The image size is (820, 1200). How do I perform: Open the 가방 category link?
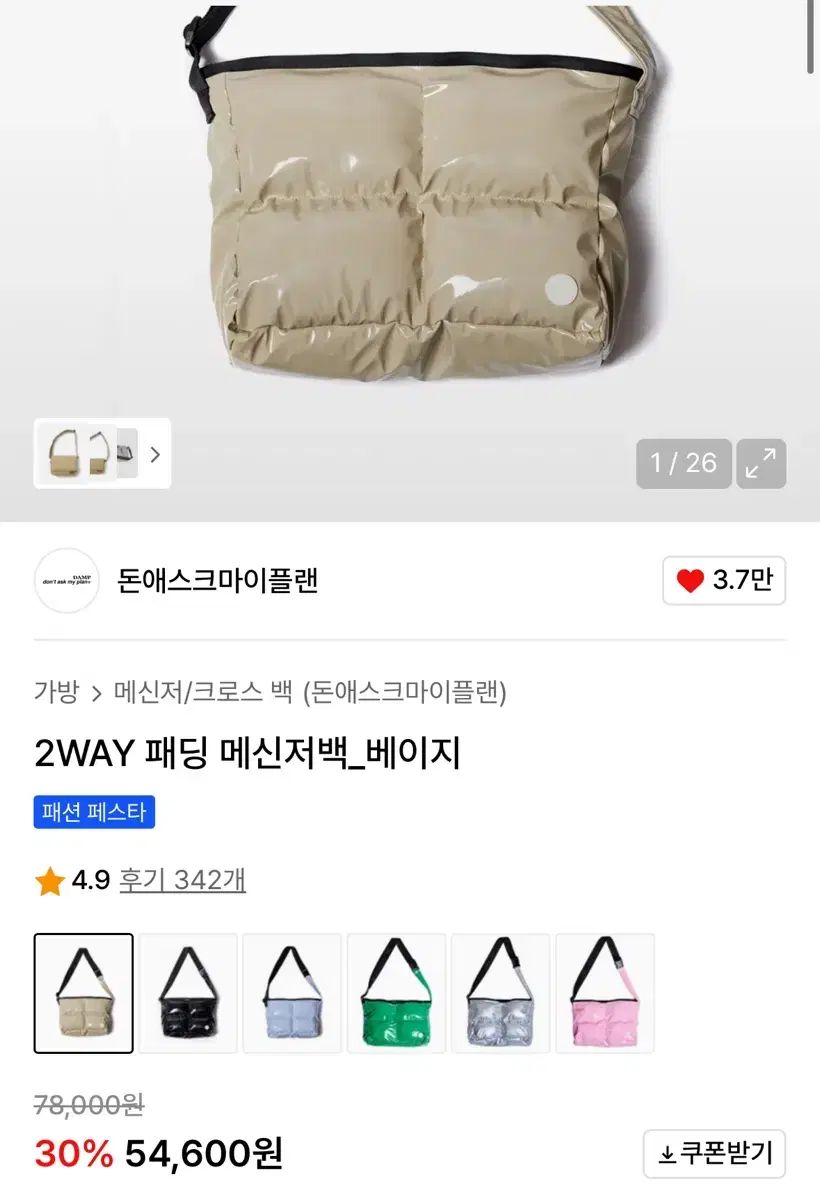[56, 692]
